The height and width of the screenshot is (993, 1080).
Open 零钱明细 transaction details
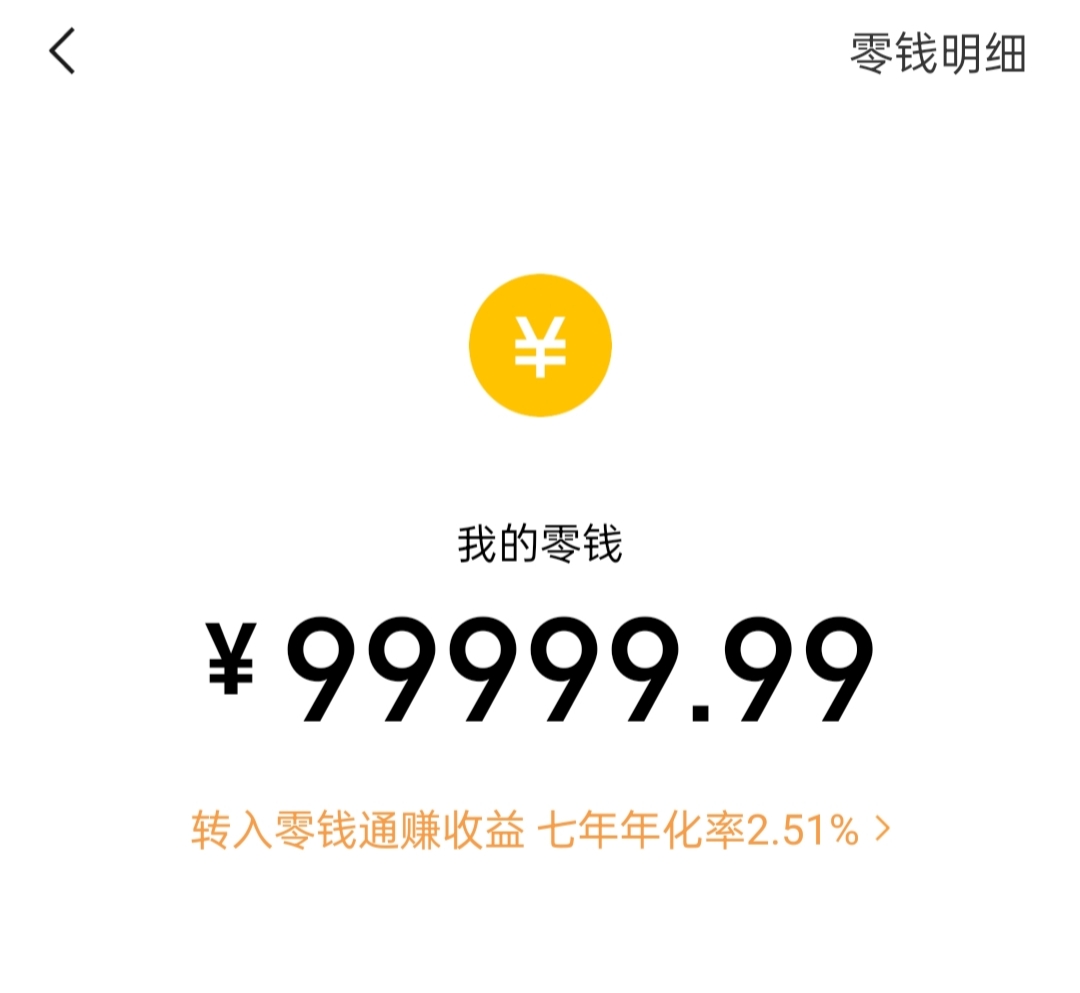coord(937,53)
